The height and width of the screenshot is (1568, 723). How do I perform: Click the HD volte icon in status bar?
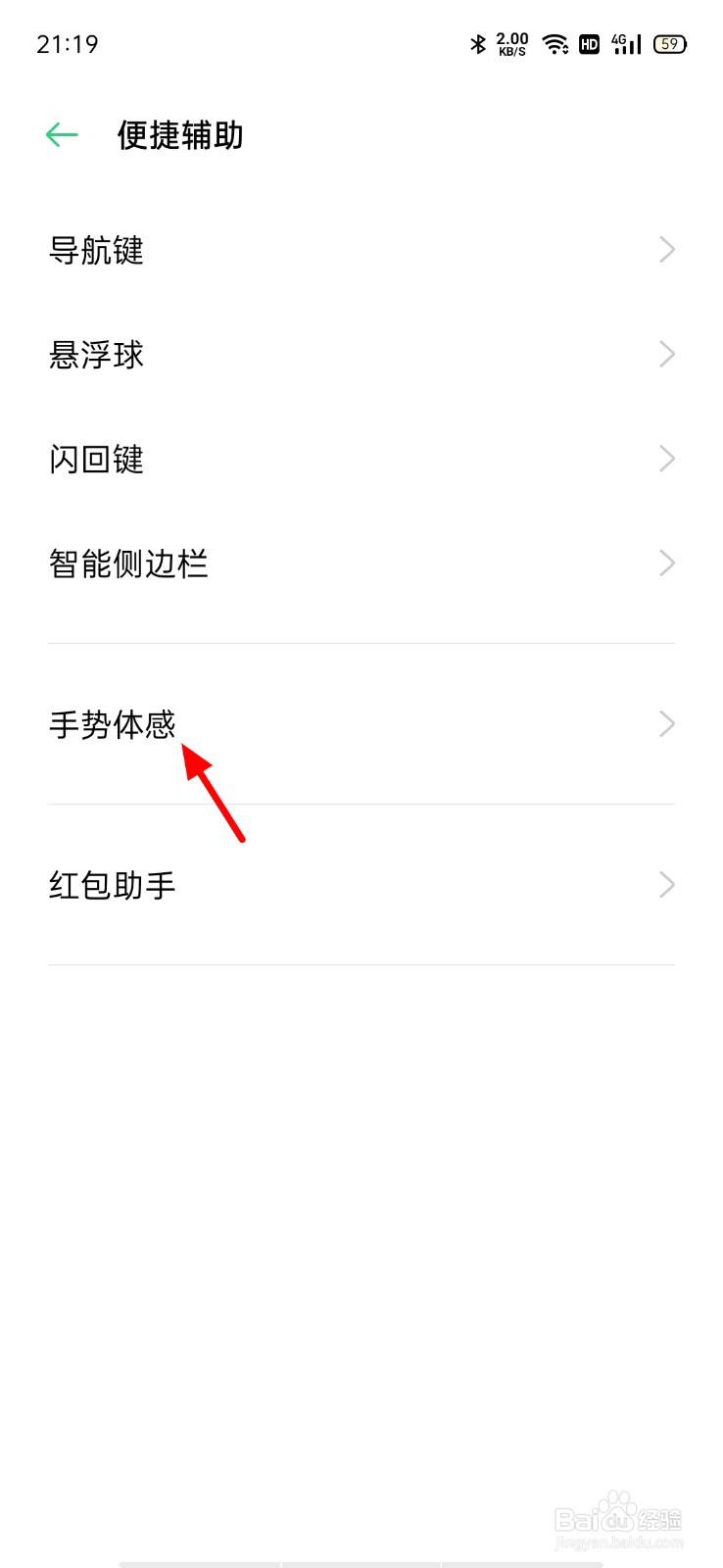point(589,45)
